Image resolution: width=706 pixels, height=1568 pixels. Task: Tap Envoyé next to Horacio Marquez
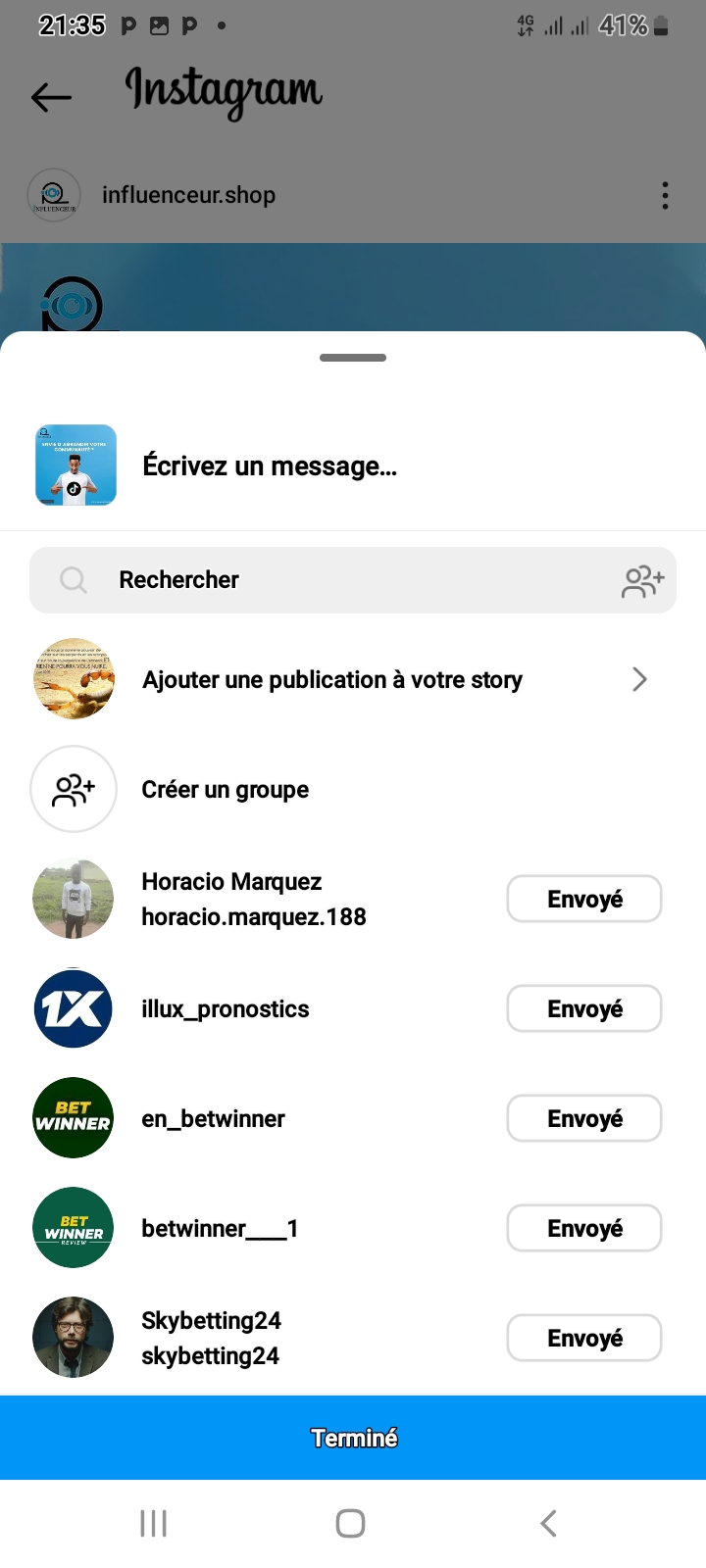click(584, 900)
